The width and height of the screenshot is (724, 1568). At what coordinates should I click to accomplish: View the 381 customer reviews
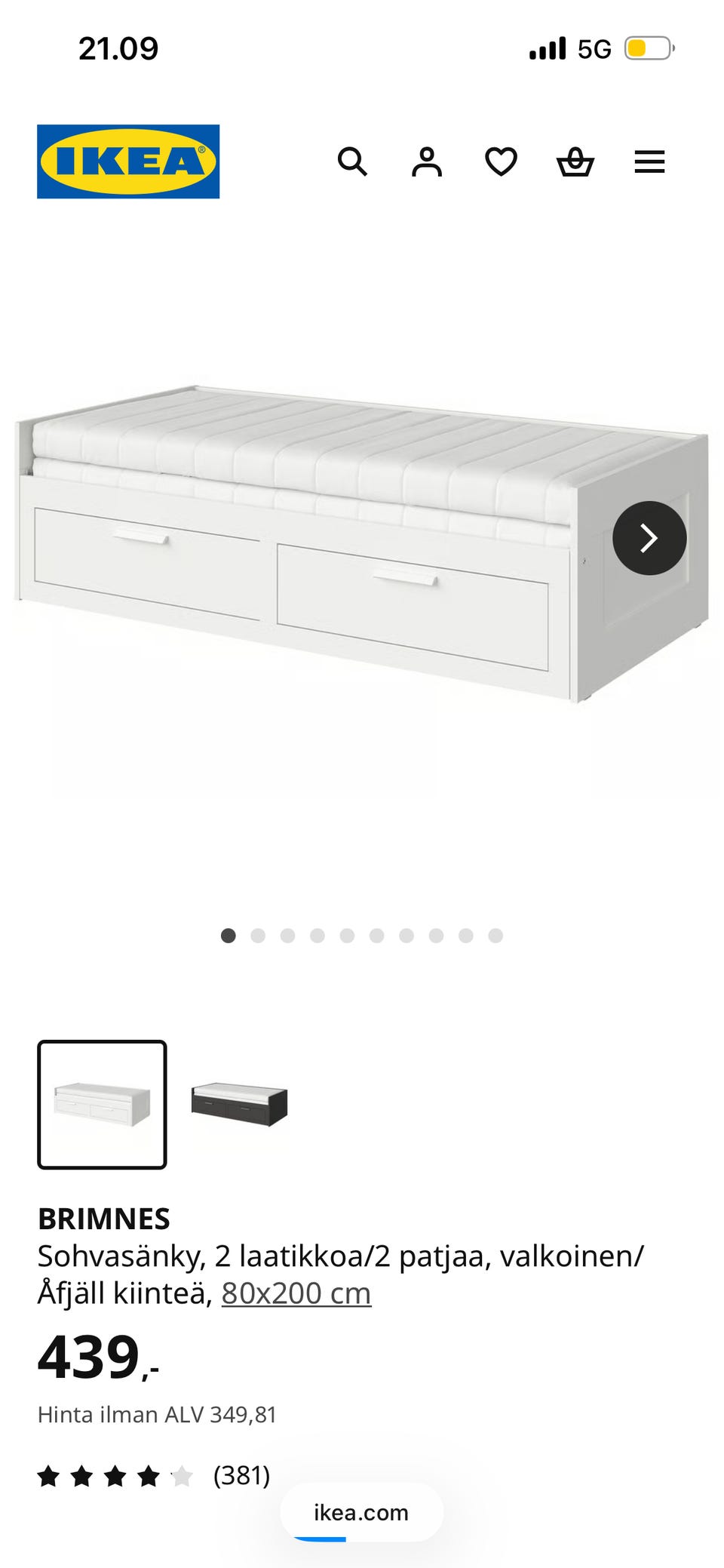click(x=241, y=1475)
